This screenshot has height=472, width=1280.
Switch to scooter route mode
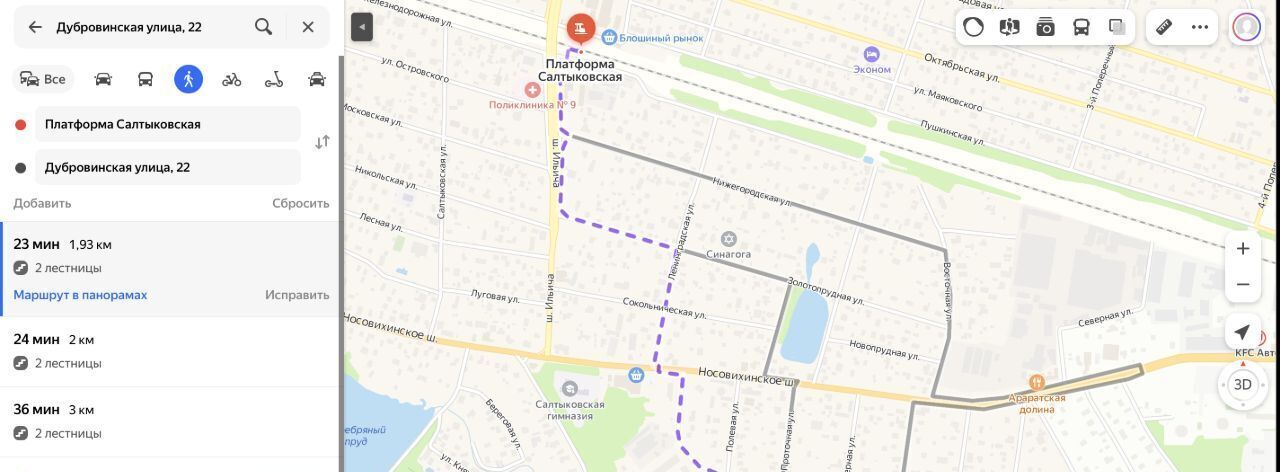coord(273,79)
